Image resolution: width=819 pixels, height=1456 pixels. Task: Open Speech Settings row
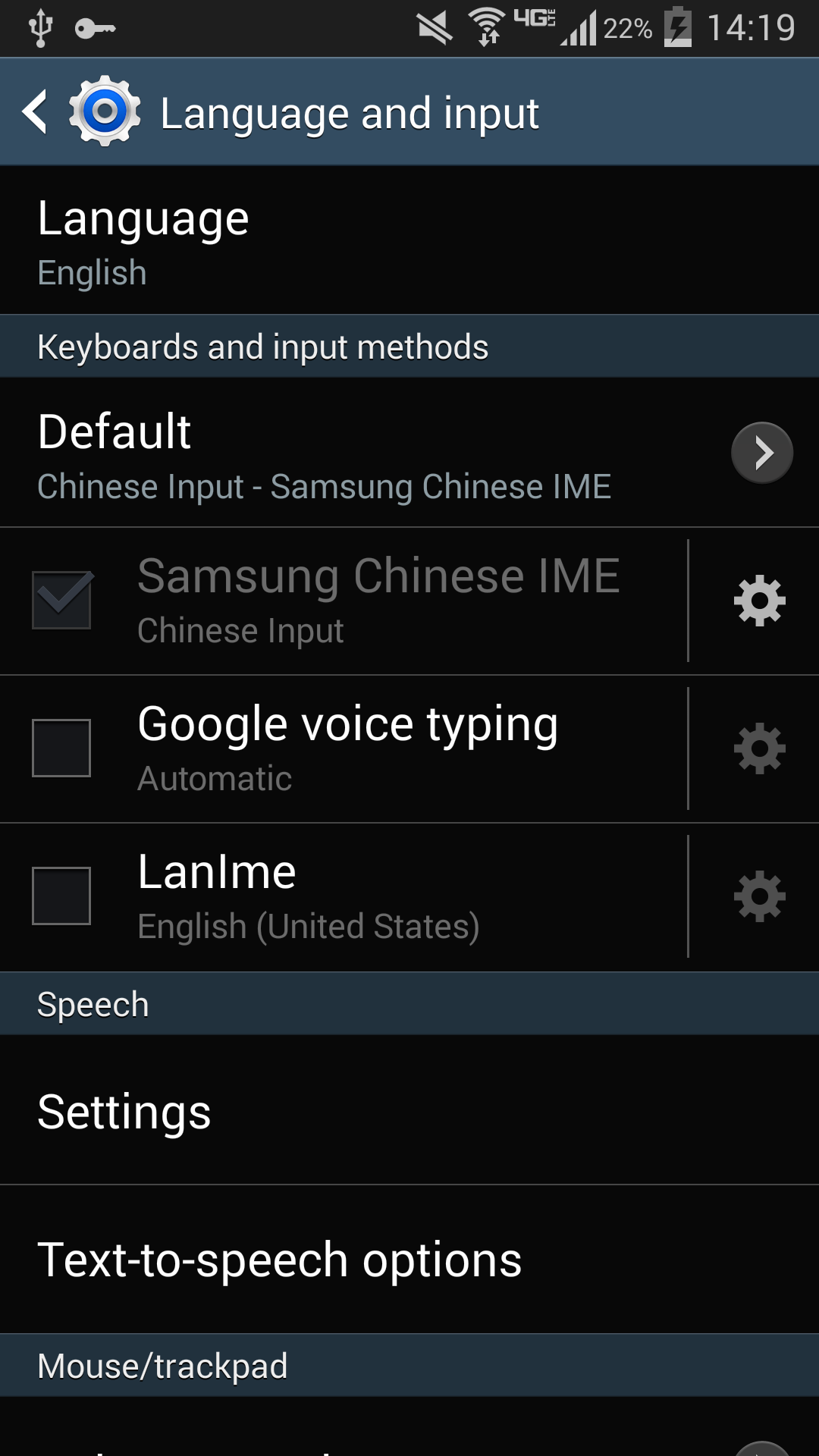tap(409, 1110)
